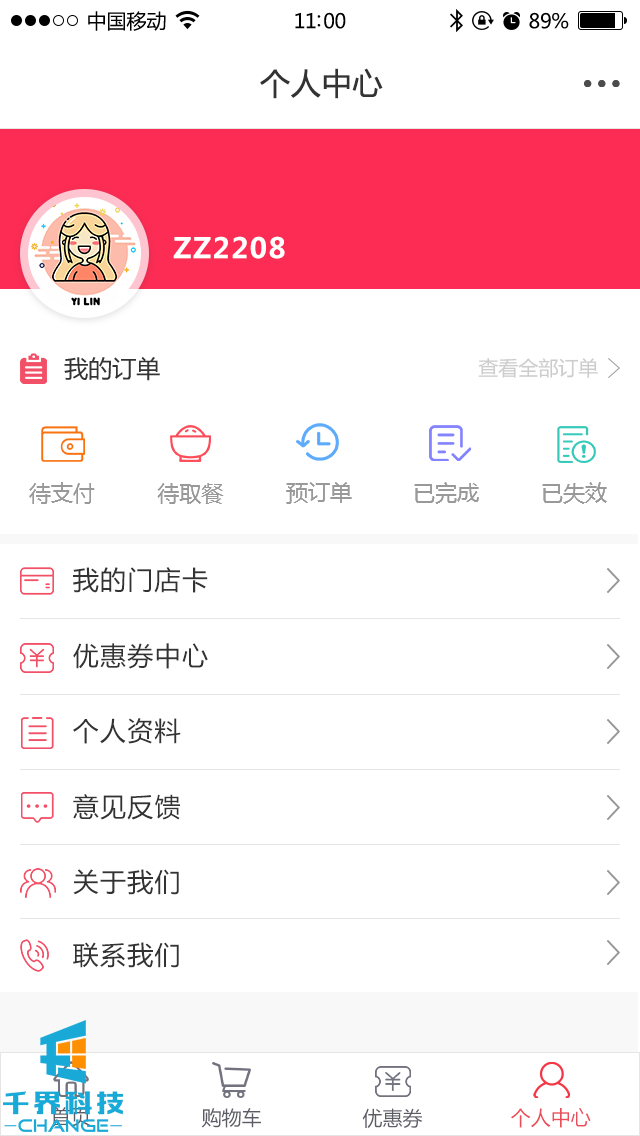Select the 个人中心 tab
This screenshot has width=640, height=1136.
point(551,1095)
